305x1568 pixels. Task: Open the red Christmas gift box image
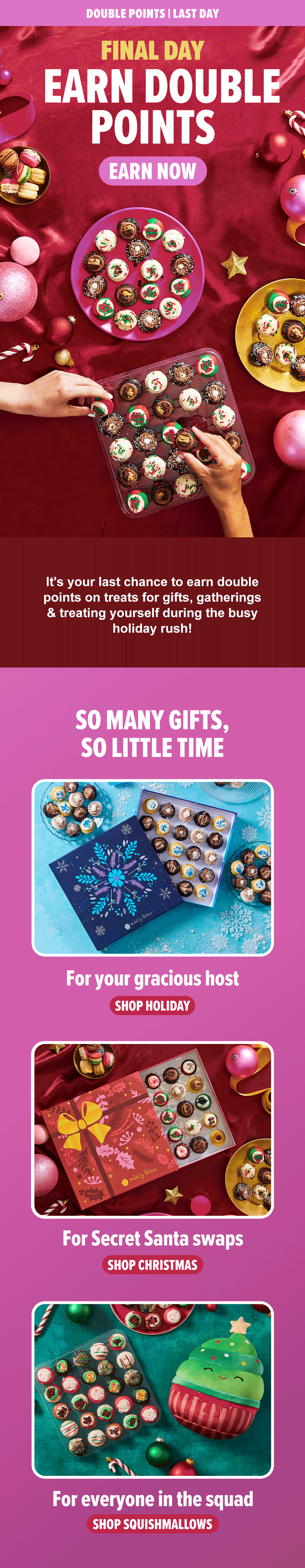point(152,1130)
